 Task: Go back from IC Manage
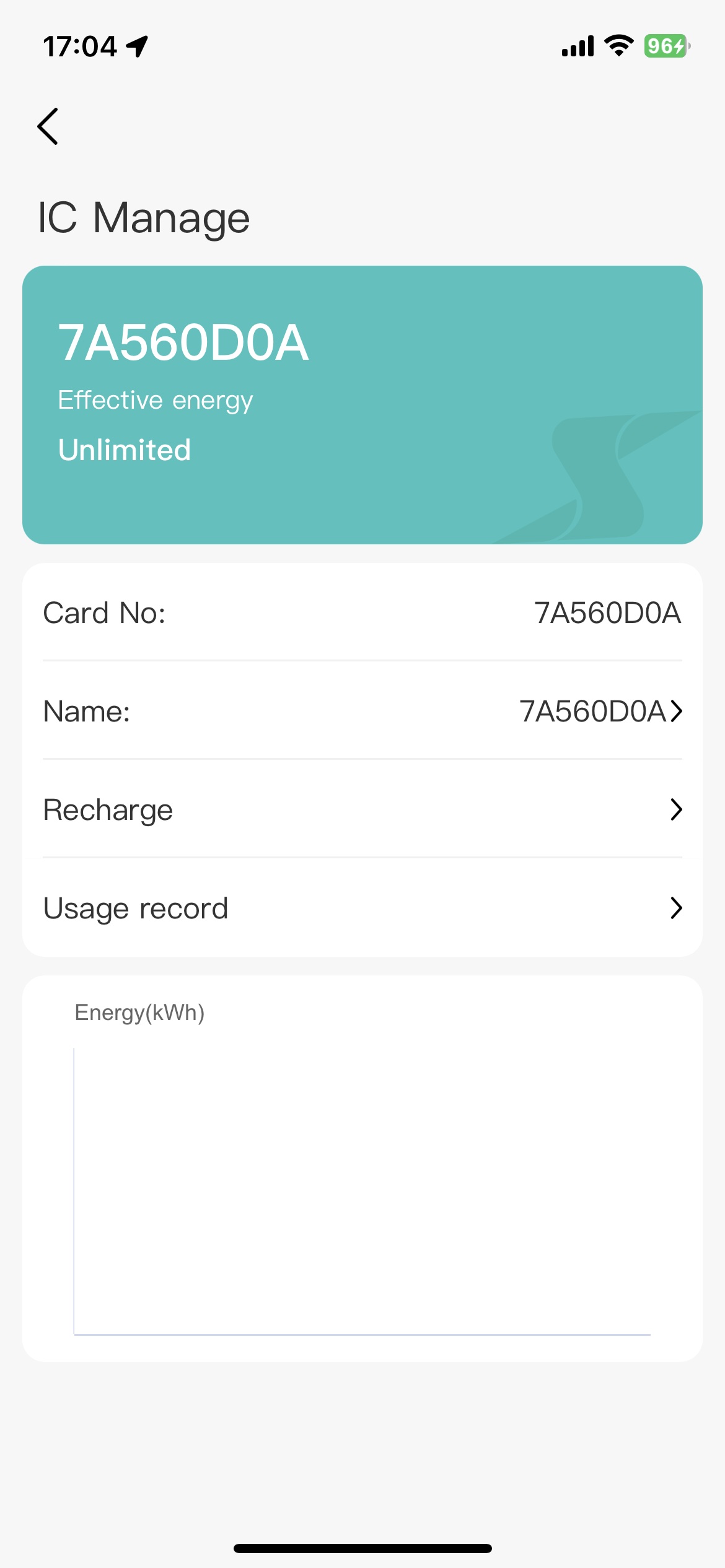click(48, 126)
